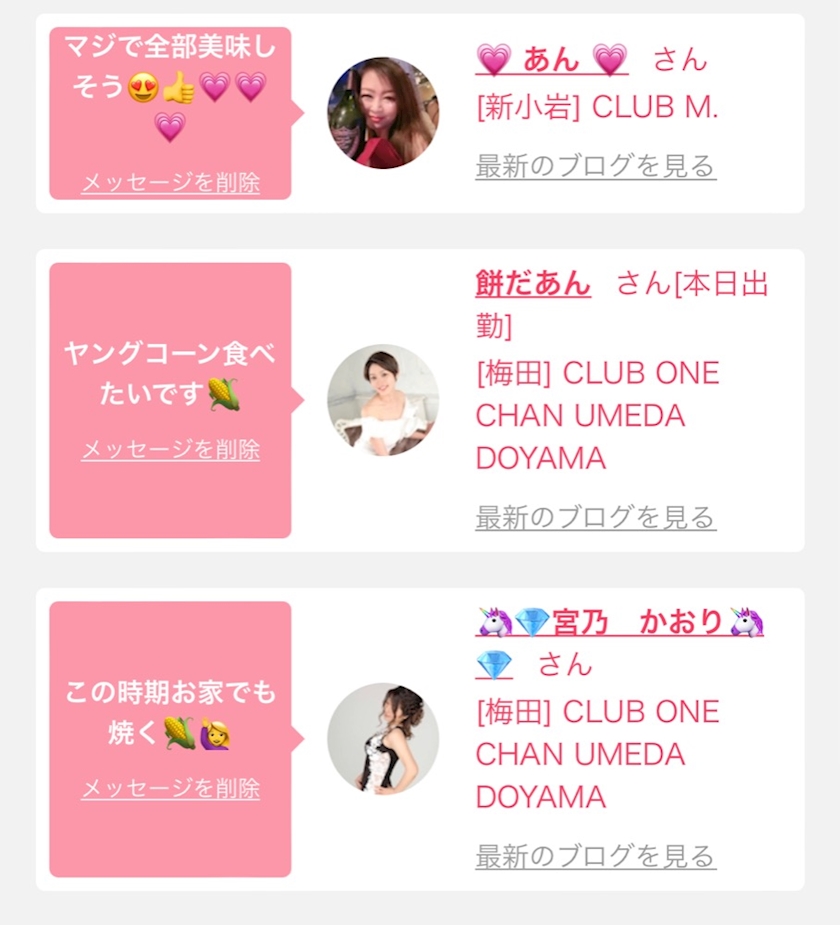View 宮乃 かおり's latest blog

pyautogui.click(x=595, y=857)
